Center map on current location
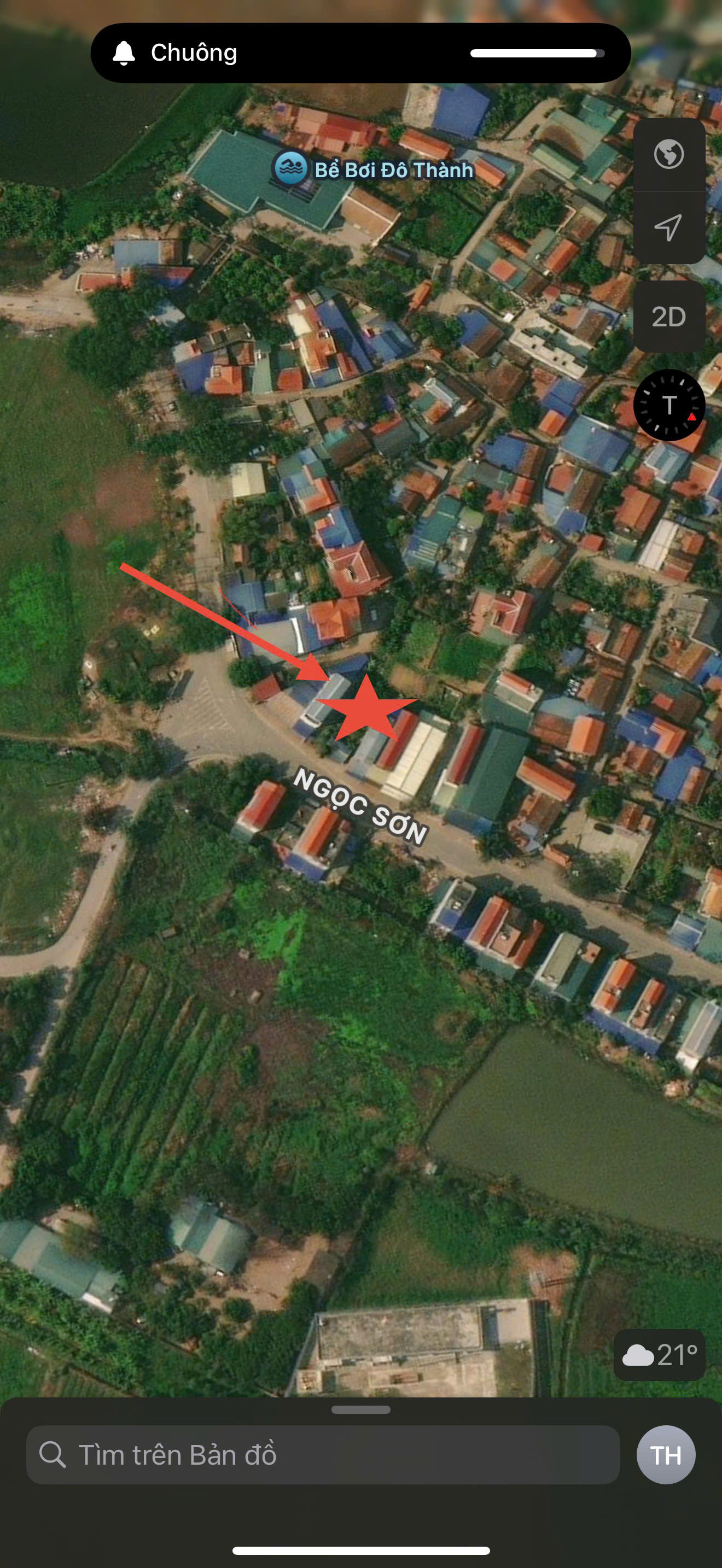722x1568 pixels. pyautogui.click(x=668, y=227)
